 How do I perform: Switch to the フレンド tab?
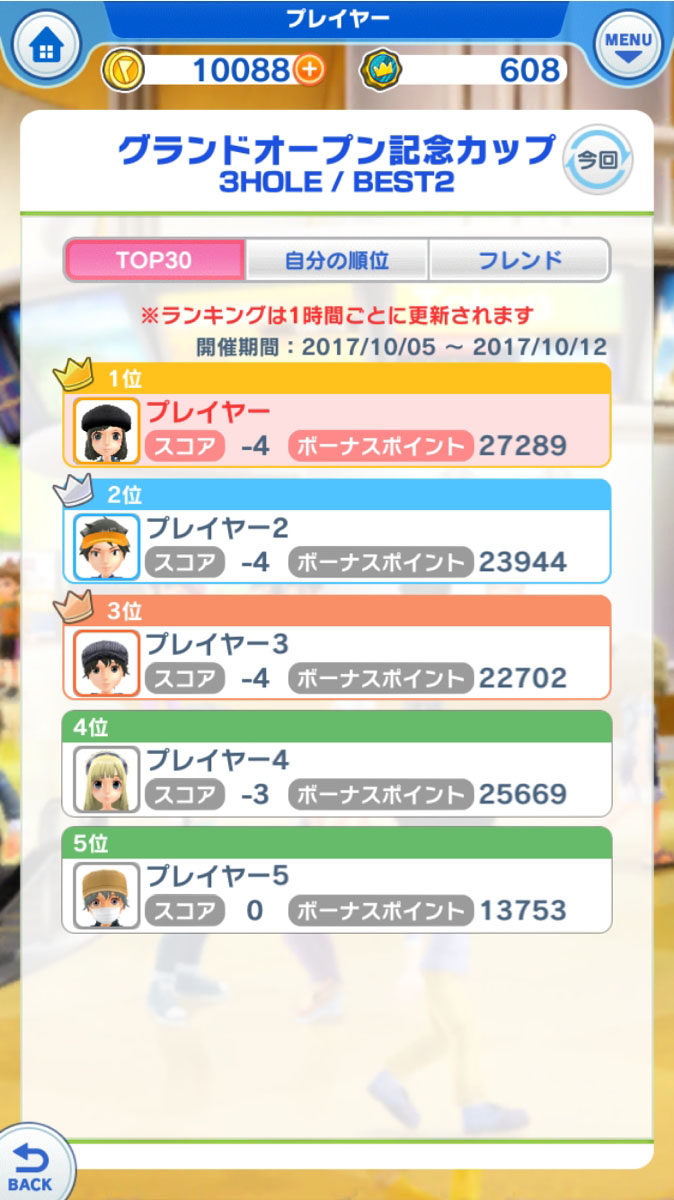[519, 261]
